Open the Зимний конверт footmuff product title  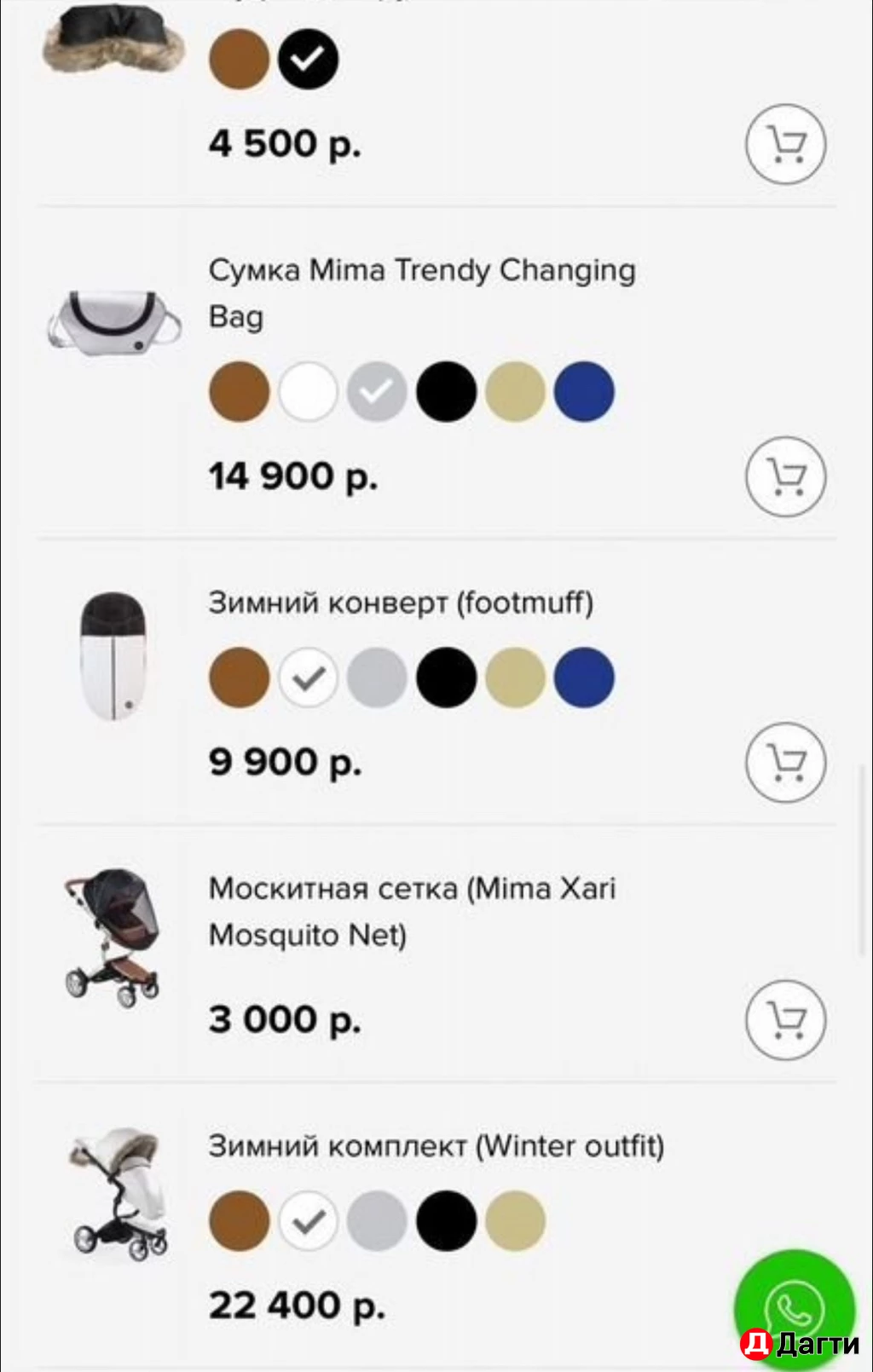pos(402,602)
